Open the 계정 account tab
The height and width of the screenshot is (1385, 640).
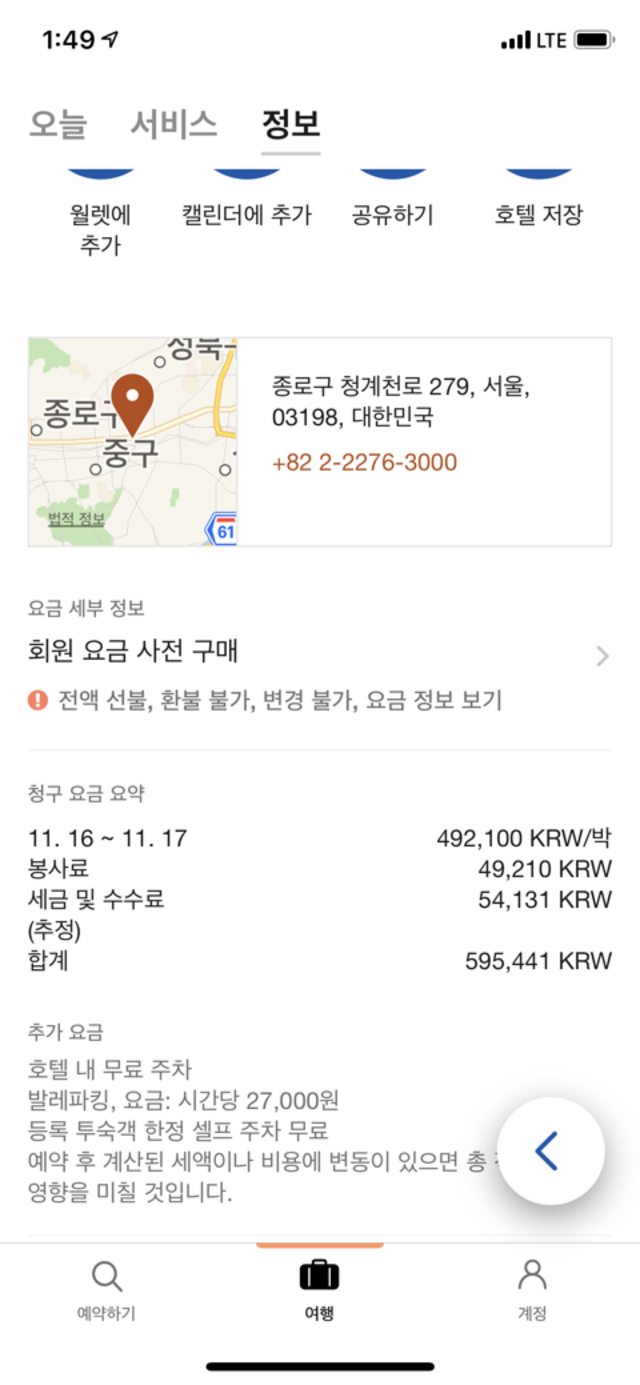click(x=532, y=1290)
